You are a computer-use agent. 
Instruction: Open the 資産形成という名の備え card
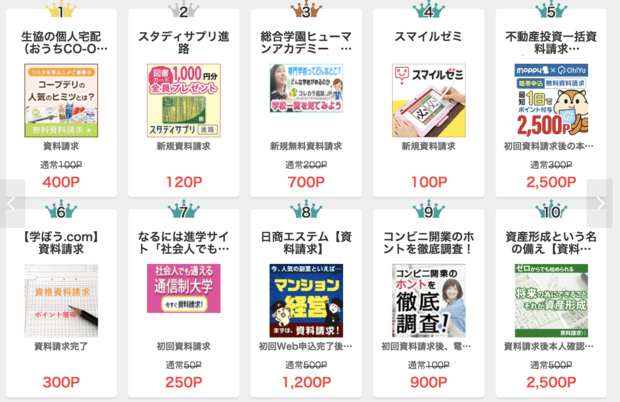550,300
